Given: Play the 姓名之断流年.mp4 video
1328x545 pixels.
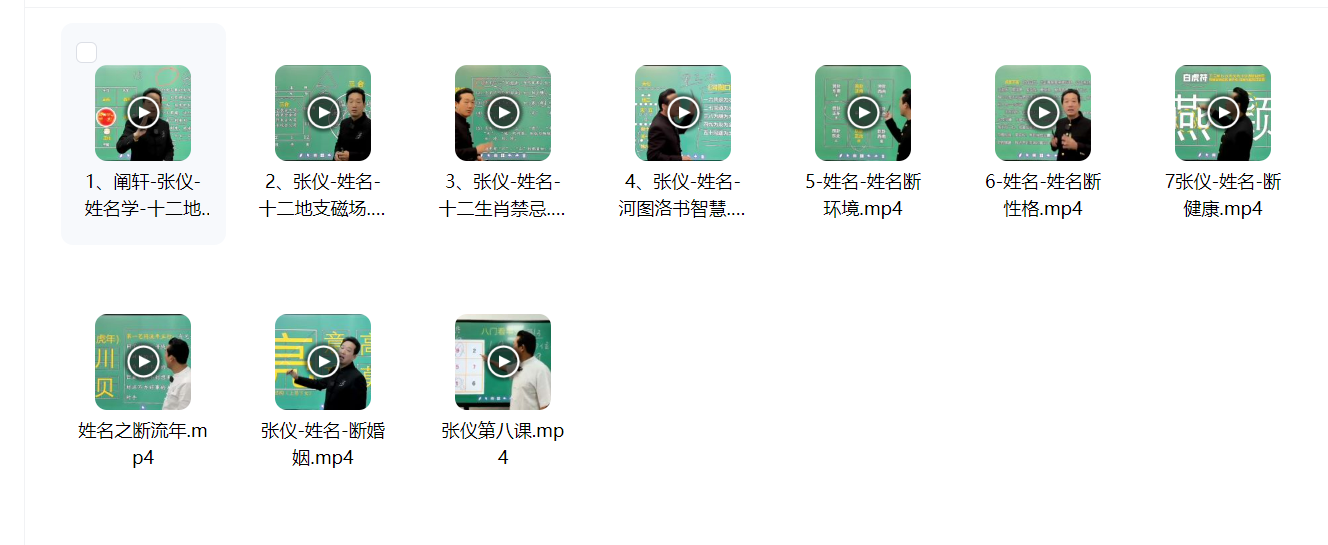Looking at the screenshot, I should [143, 361].
